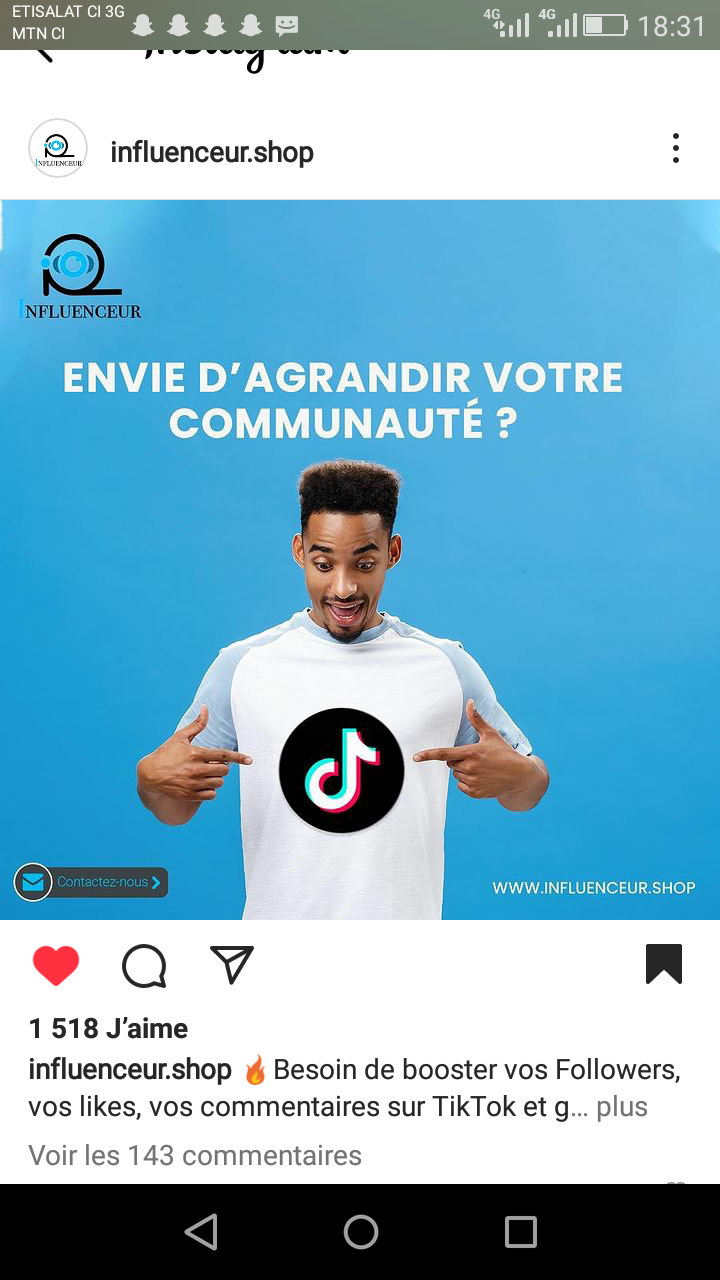
Task: Expand the caption with "plus"
Action: tap(622, 1107)
